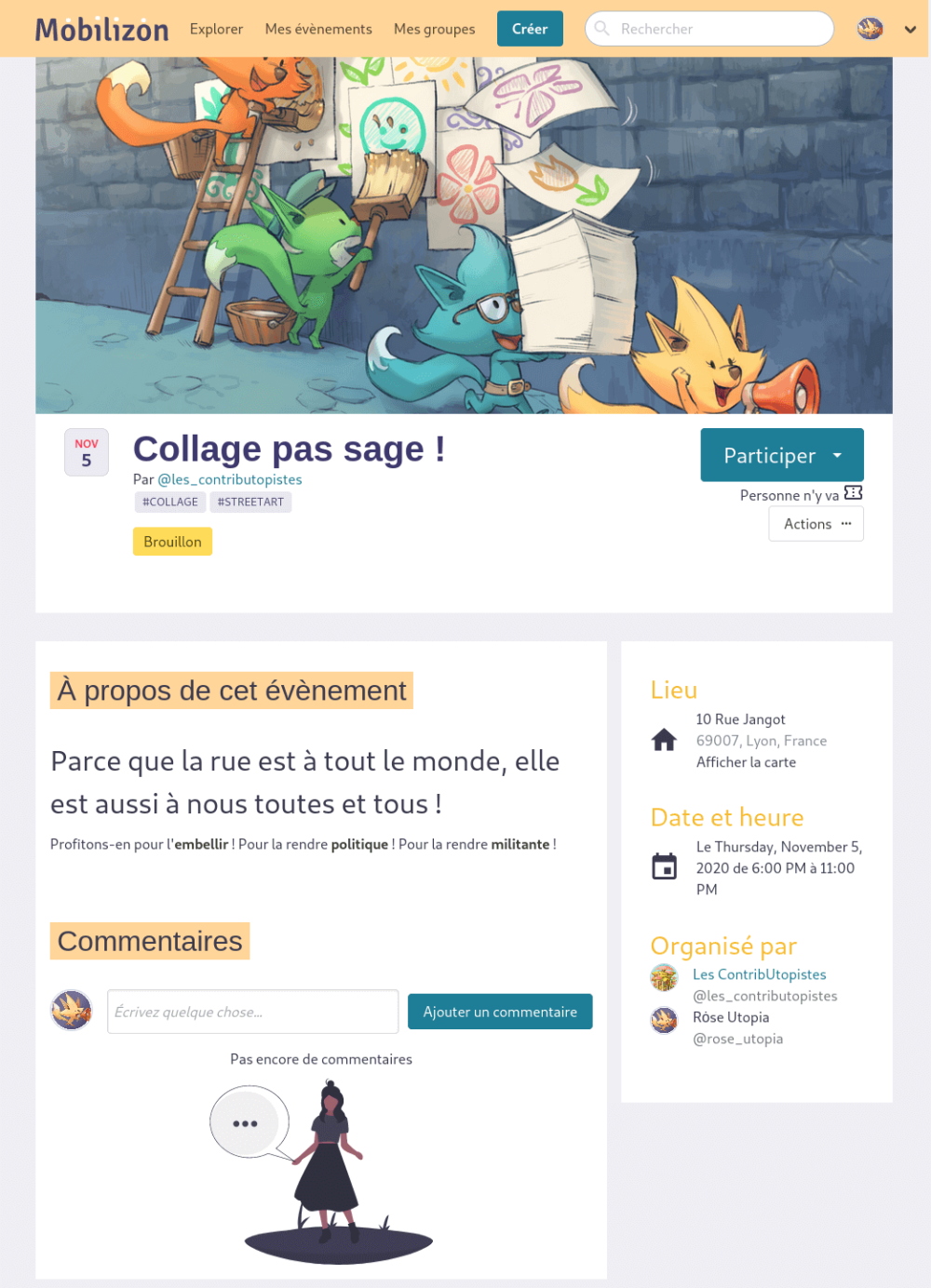Open the Actions menu

pyautogui.click(x=816, y=524)
